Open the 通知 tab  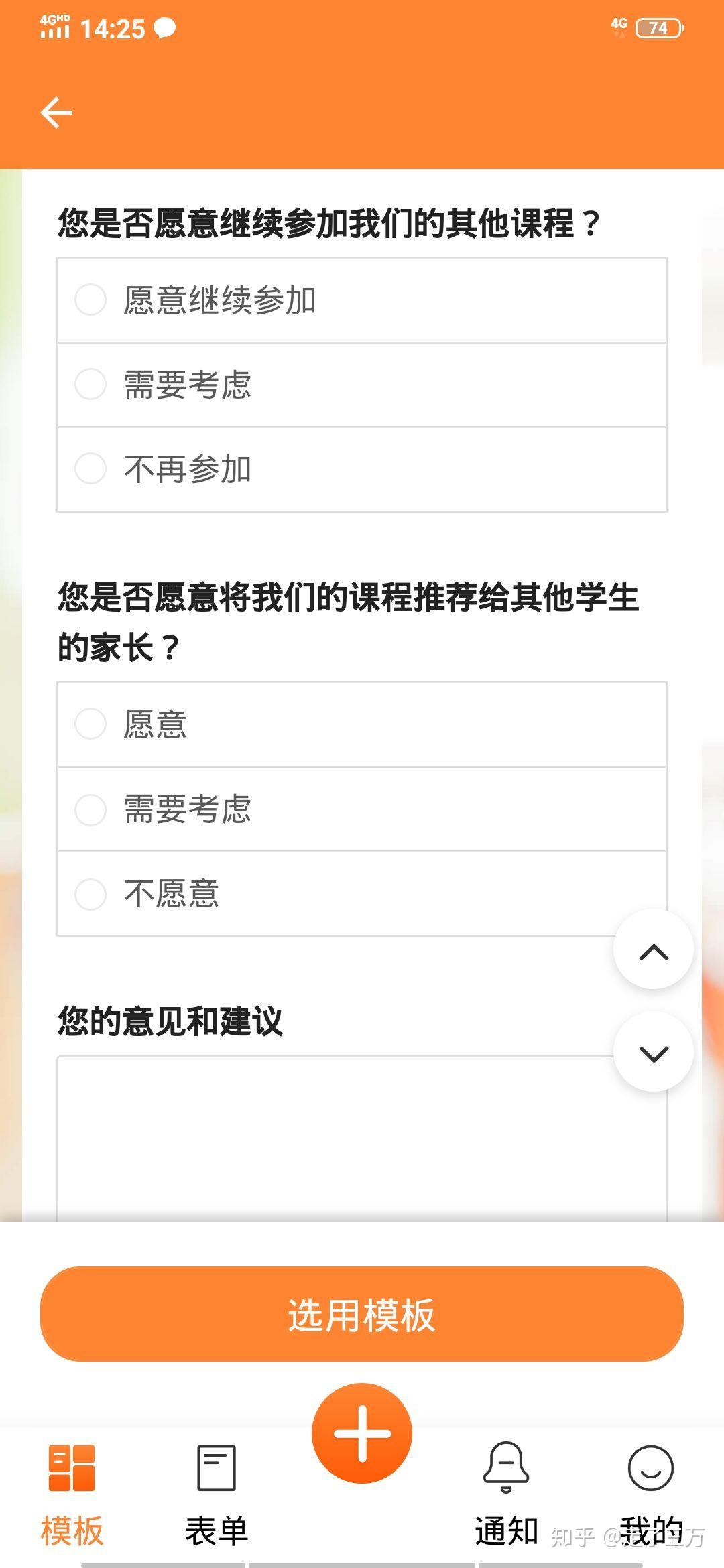coord(506,1494)
